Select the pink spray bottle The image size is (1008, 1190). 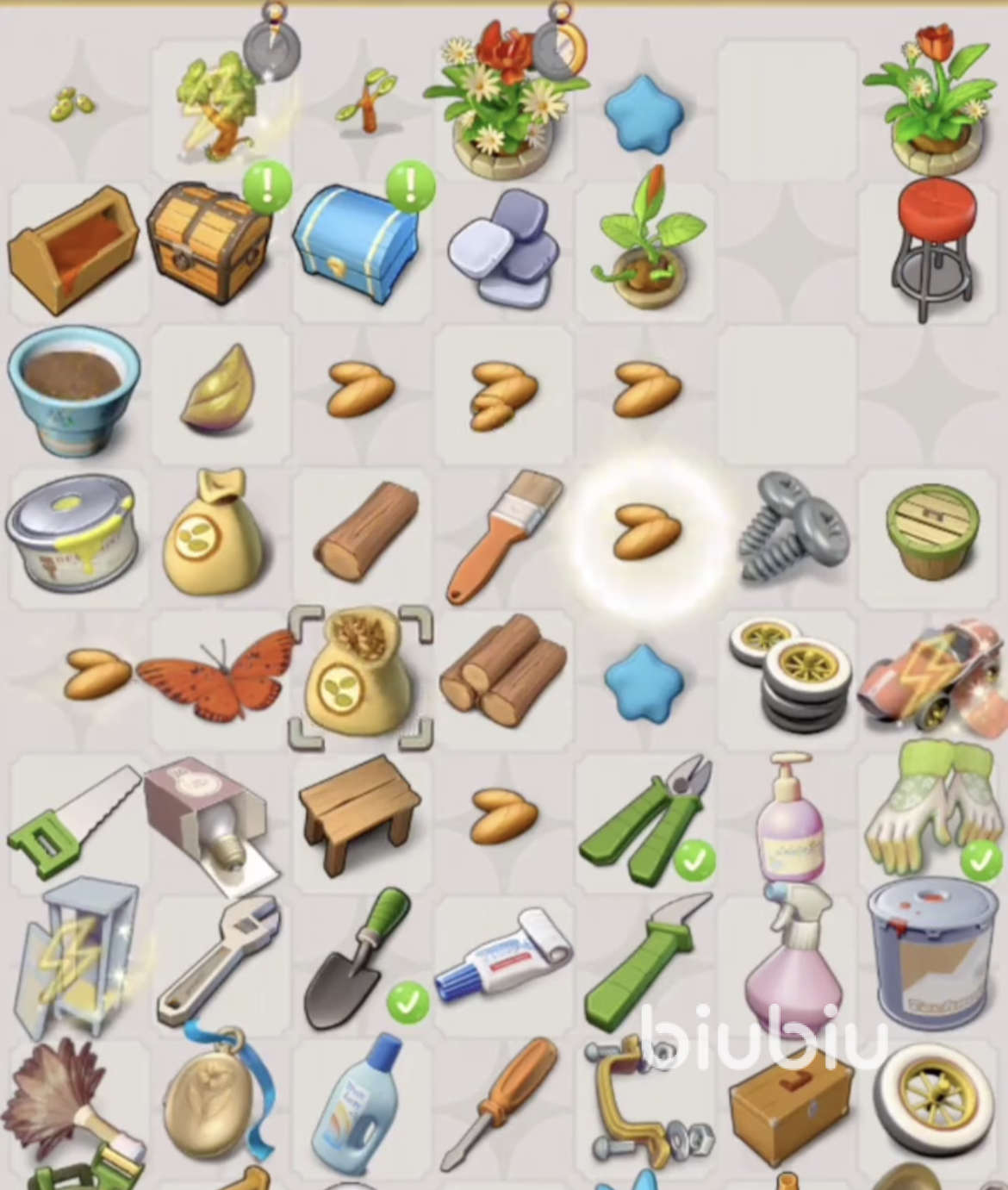coord(788,961)
